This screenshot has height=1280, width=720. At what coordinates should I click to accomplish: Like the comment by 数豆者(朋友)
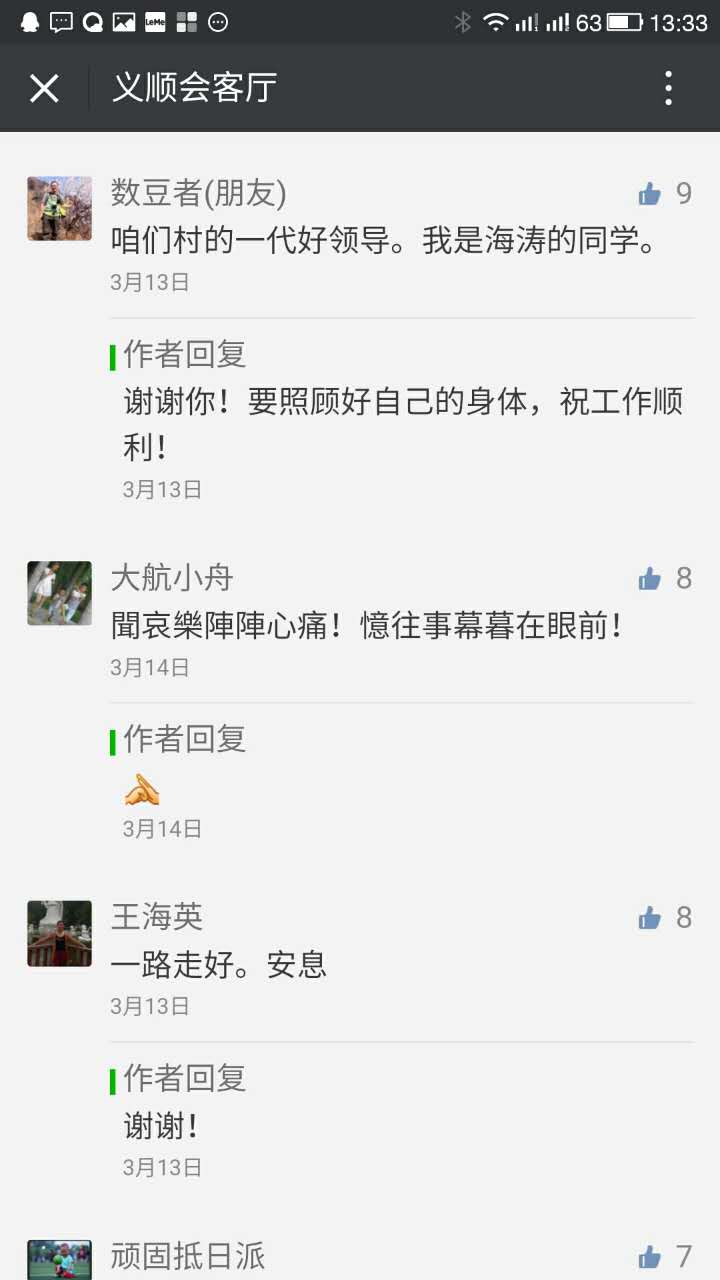coord(651,194)
